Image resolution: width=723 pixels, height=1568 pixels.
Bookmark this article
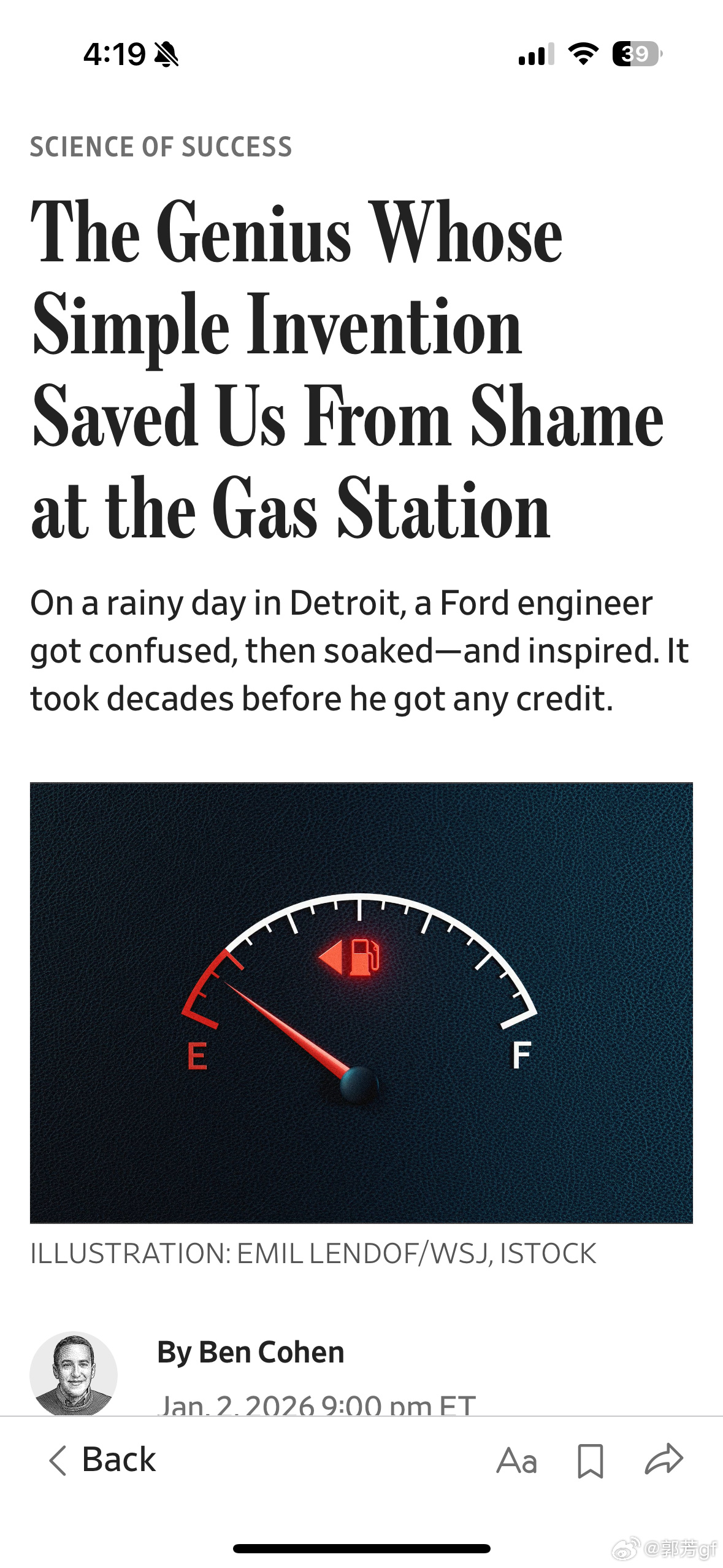click(590, 1461)
